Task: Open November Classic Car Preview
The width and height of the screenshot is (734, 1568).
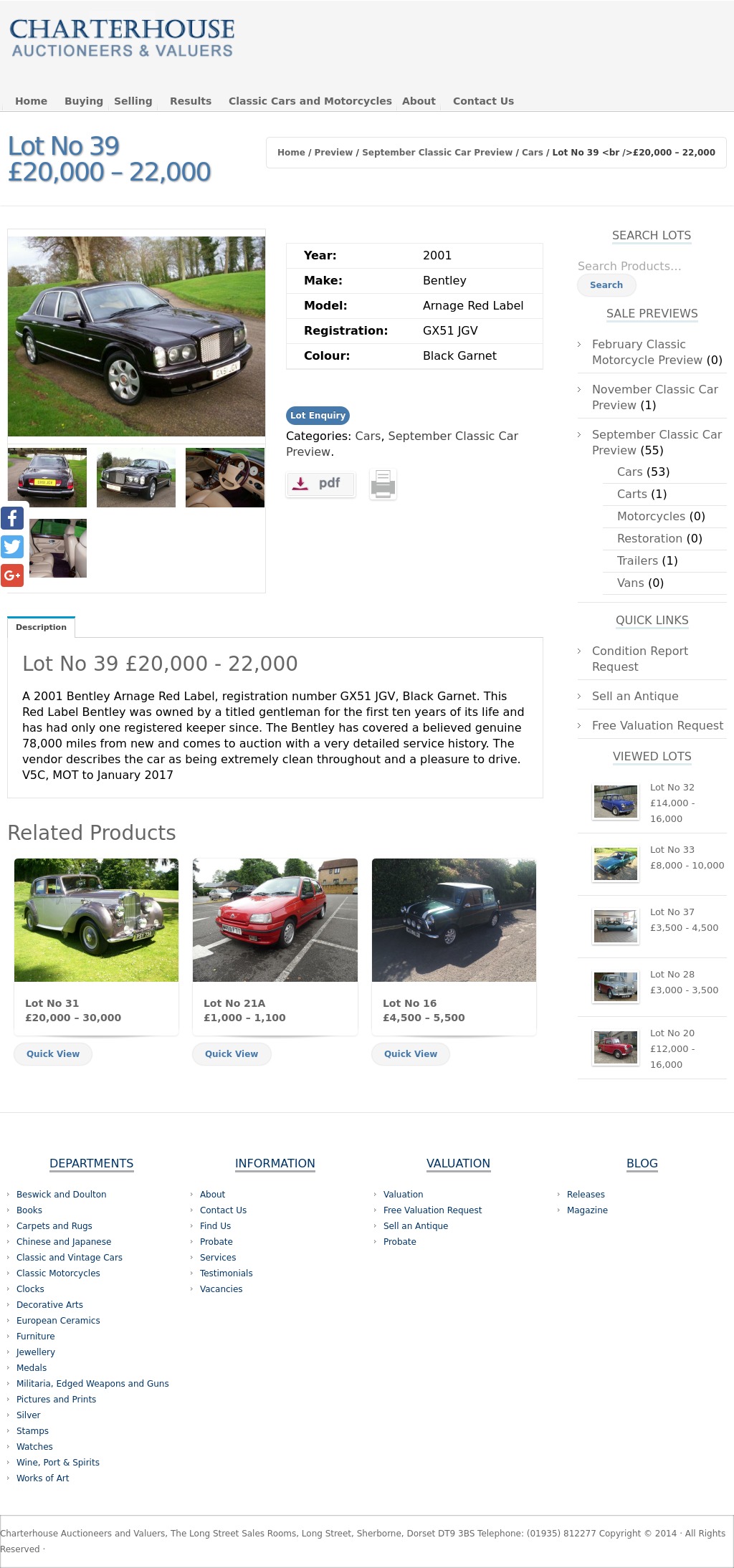Action: (654, 397)
